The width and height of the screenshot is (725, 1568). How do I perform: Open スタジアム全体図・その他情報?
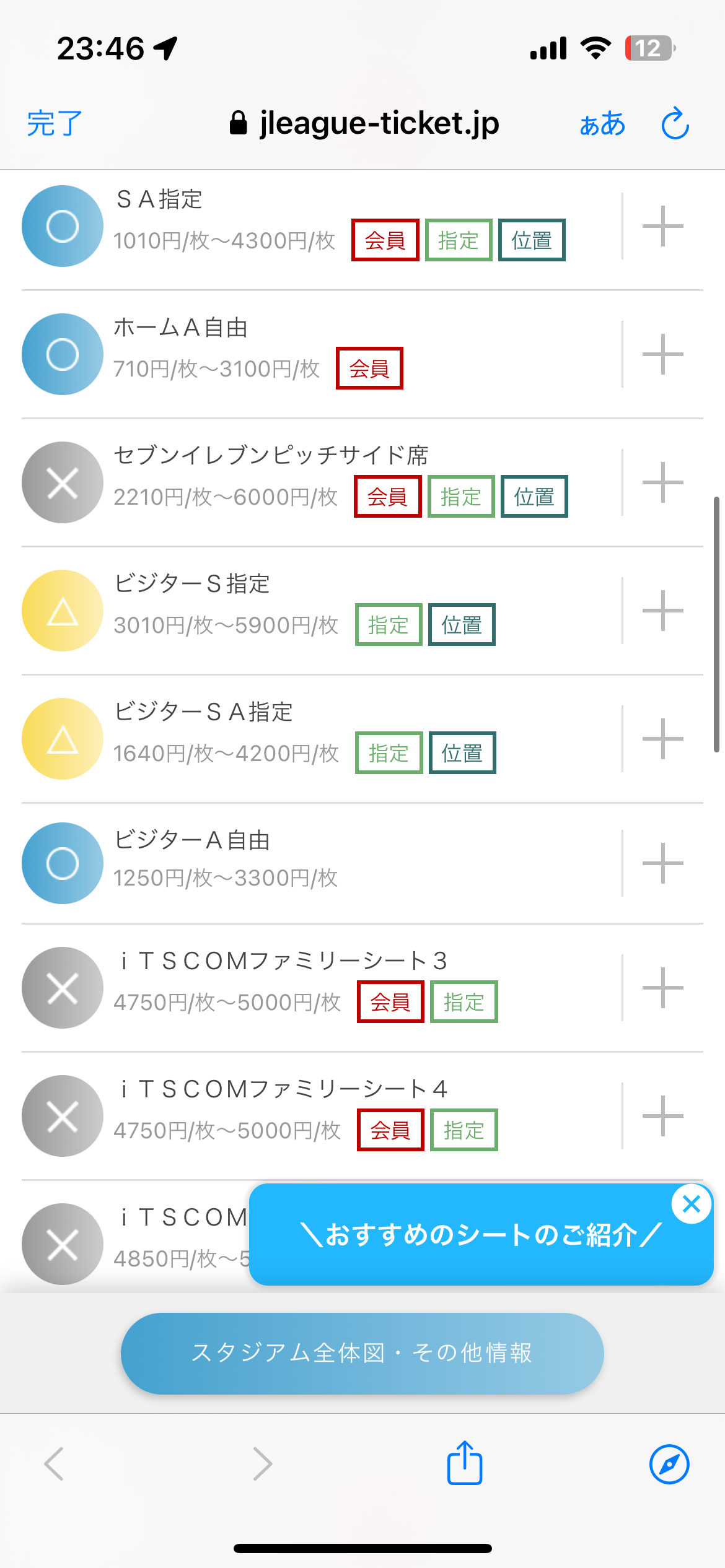pos(362,1353)
